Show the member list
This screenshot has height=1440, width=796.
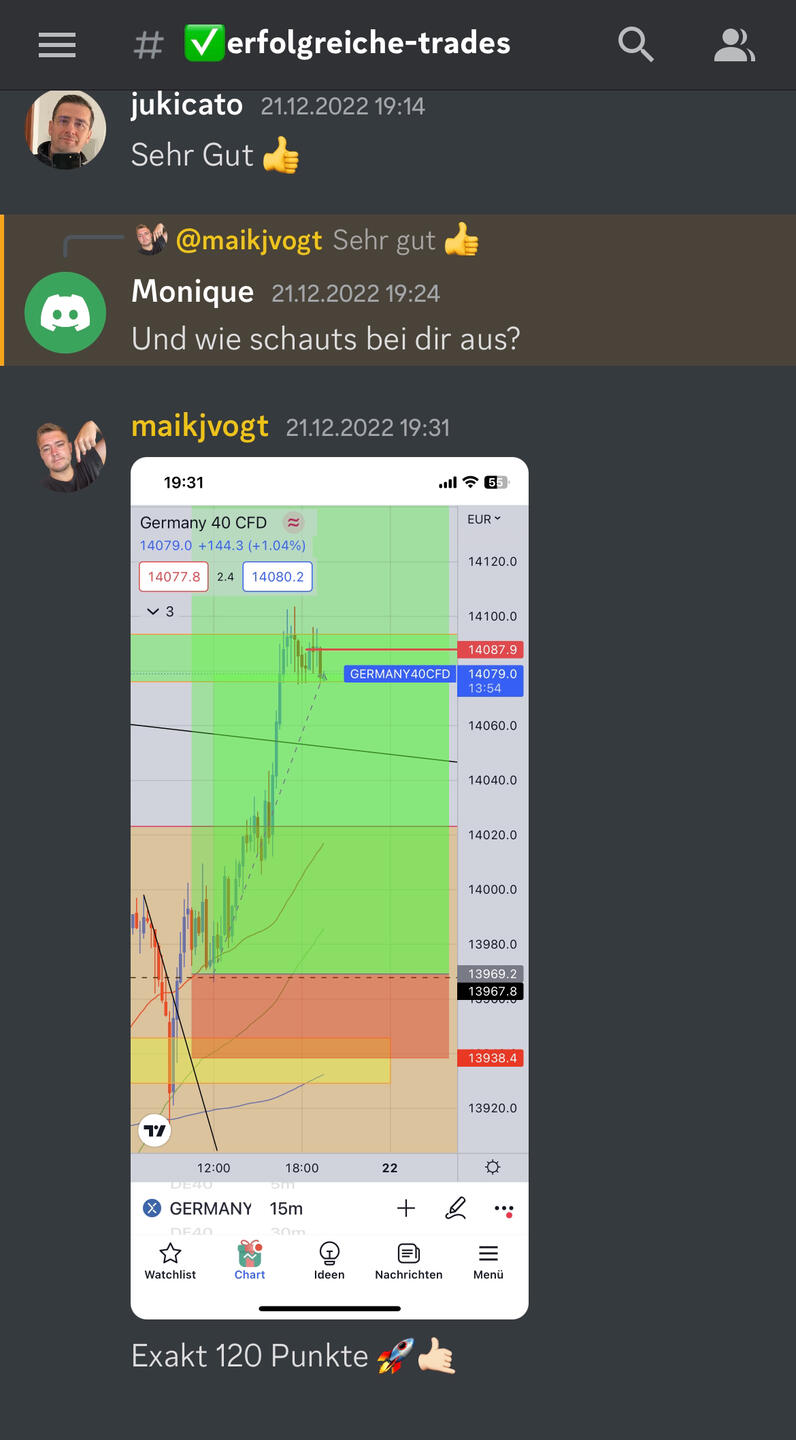(x=734, y=44)
